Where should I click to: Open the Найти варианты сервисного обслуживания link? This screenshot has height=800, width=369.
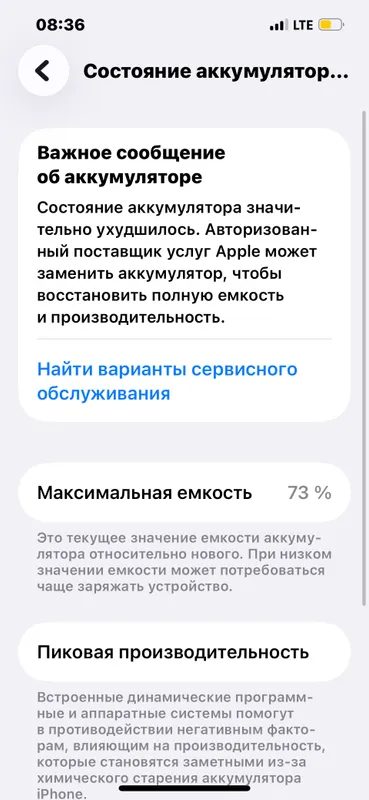coord(167,381)
